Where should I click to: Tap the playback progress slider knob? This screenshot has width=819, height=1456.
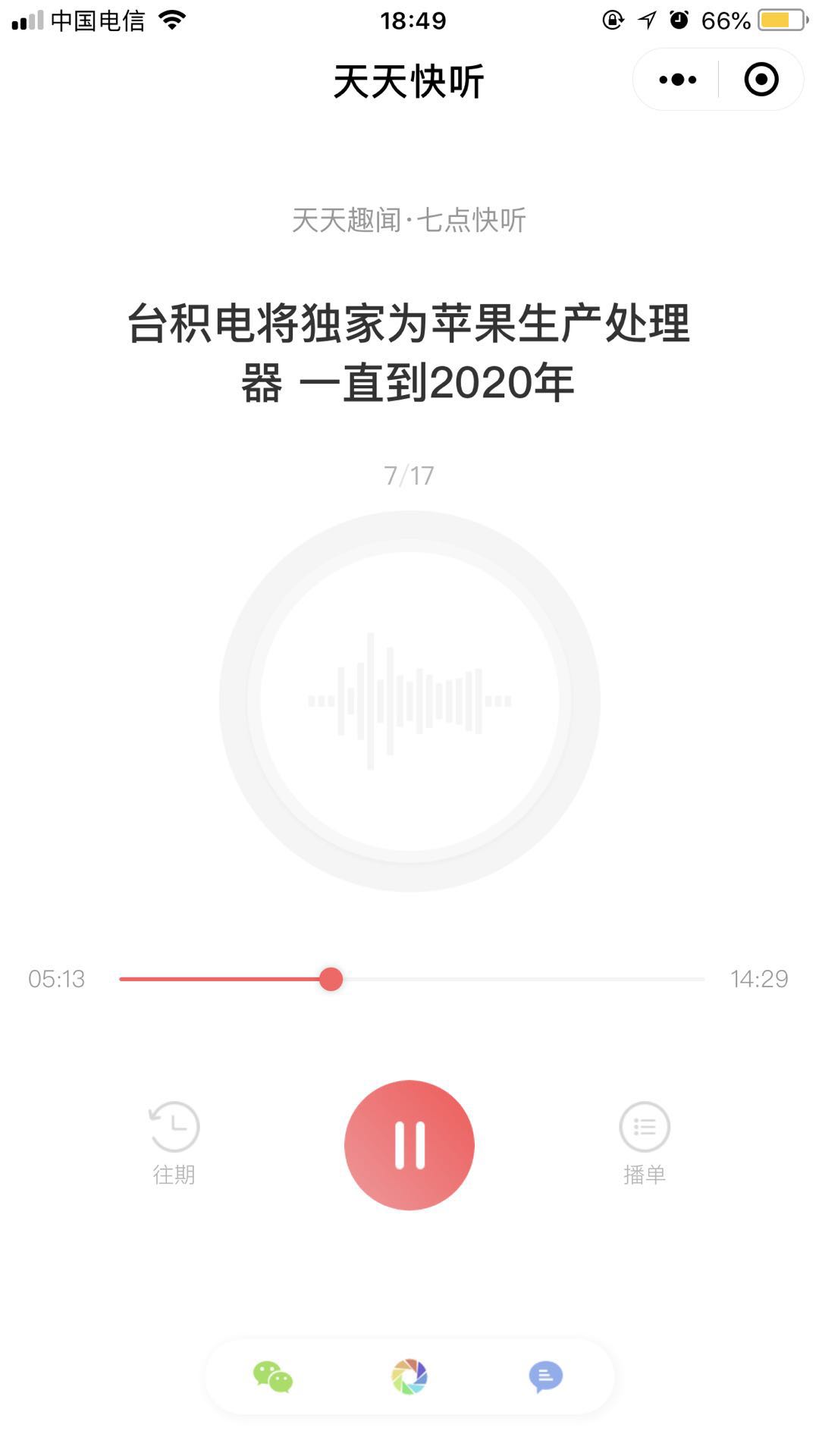(x=331, y=979)
